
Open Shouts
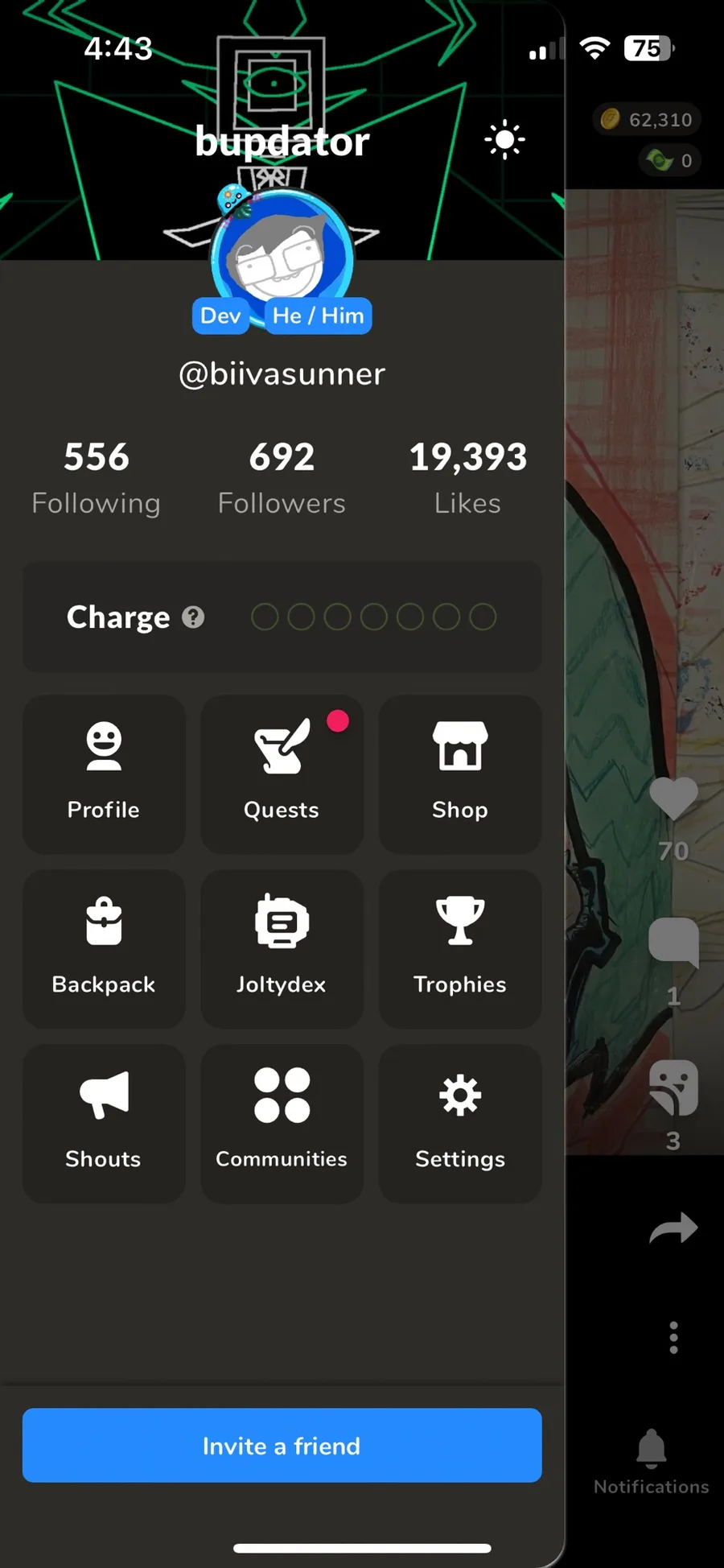[104, 1123]
